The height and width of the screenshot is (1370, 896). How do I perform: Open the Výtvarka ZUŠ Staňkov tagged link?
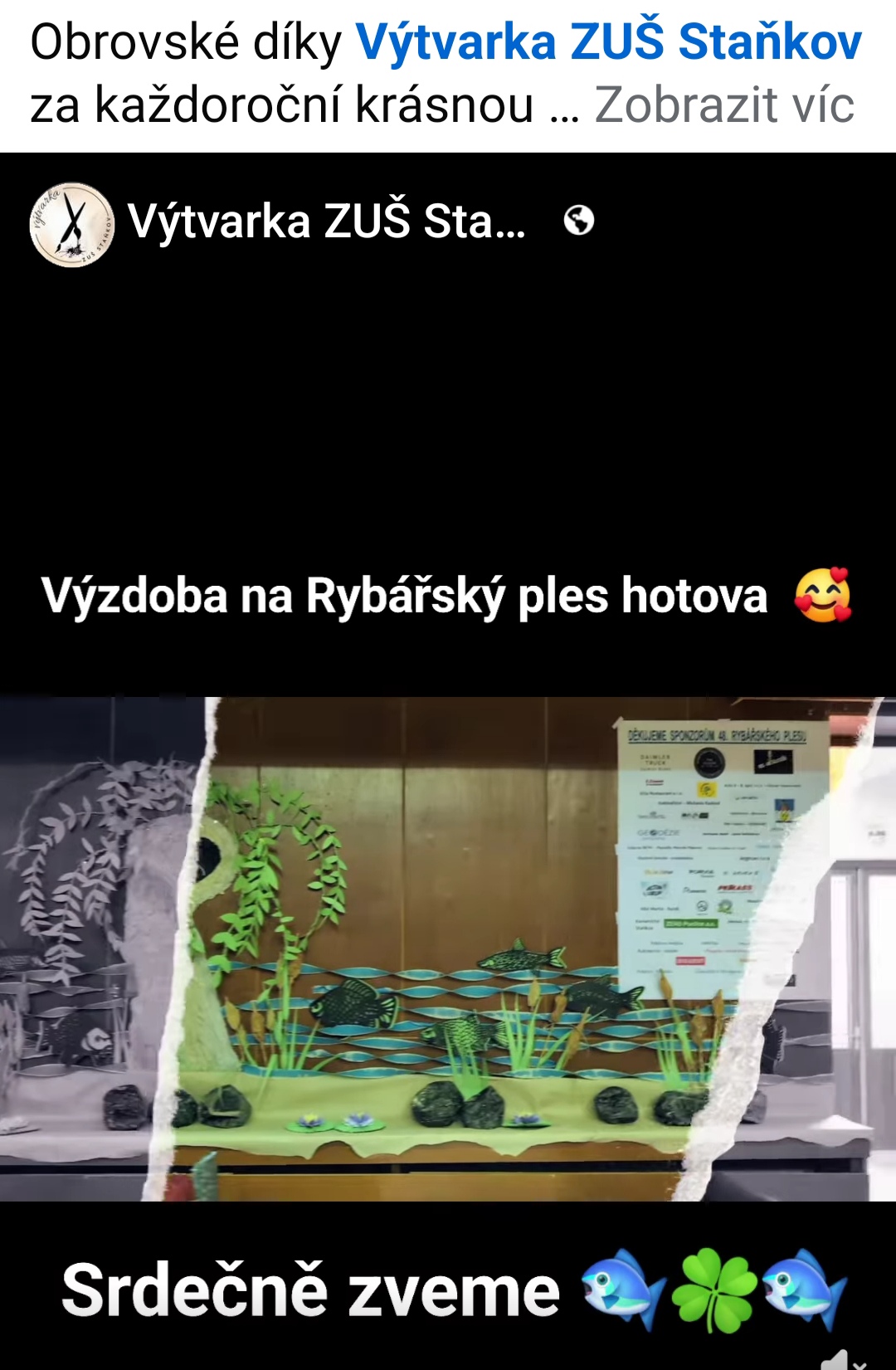point(608,41)
